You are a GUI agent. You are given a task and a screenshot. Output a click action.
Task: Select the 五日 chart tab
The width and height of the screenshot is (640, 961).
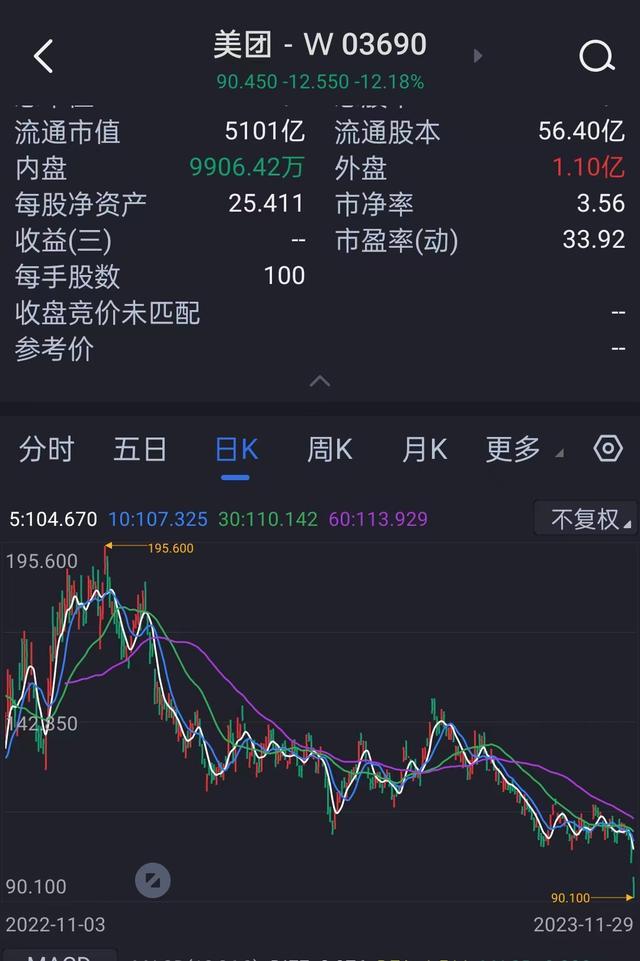(140, 450)
